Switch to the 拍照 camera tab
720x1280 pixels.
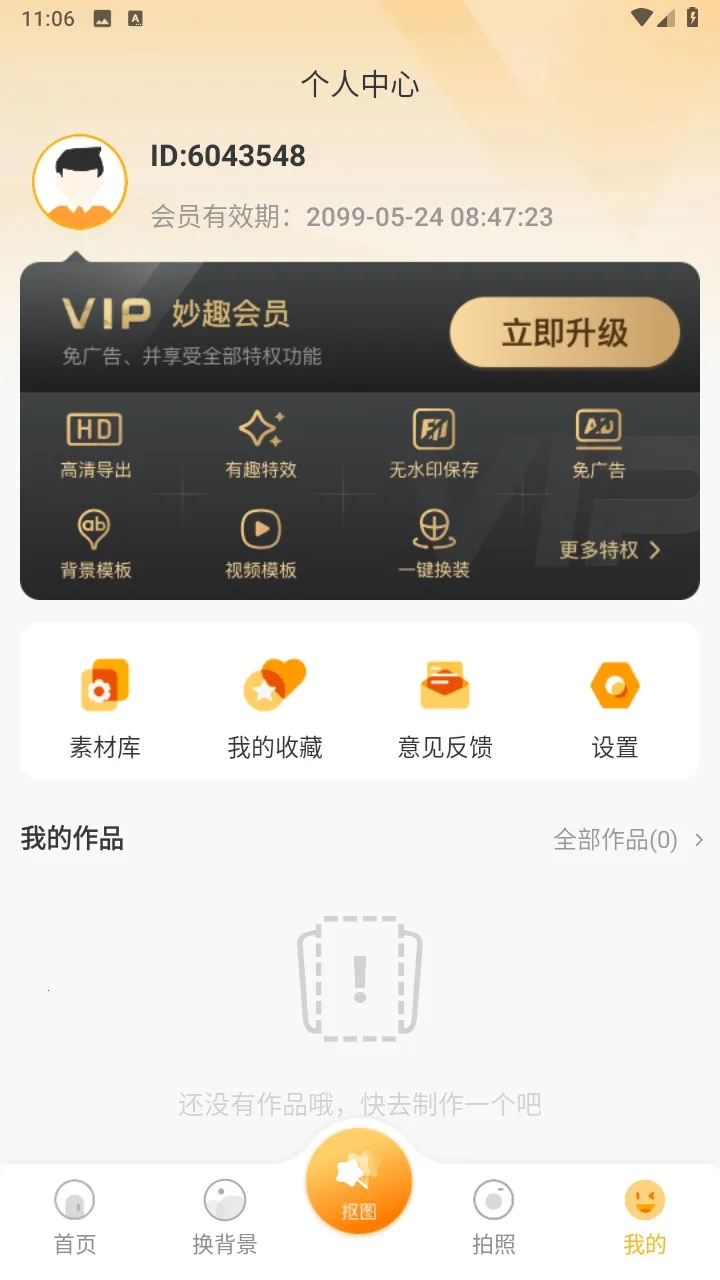[x=494, y=1216]
